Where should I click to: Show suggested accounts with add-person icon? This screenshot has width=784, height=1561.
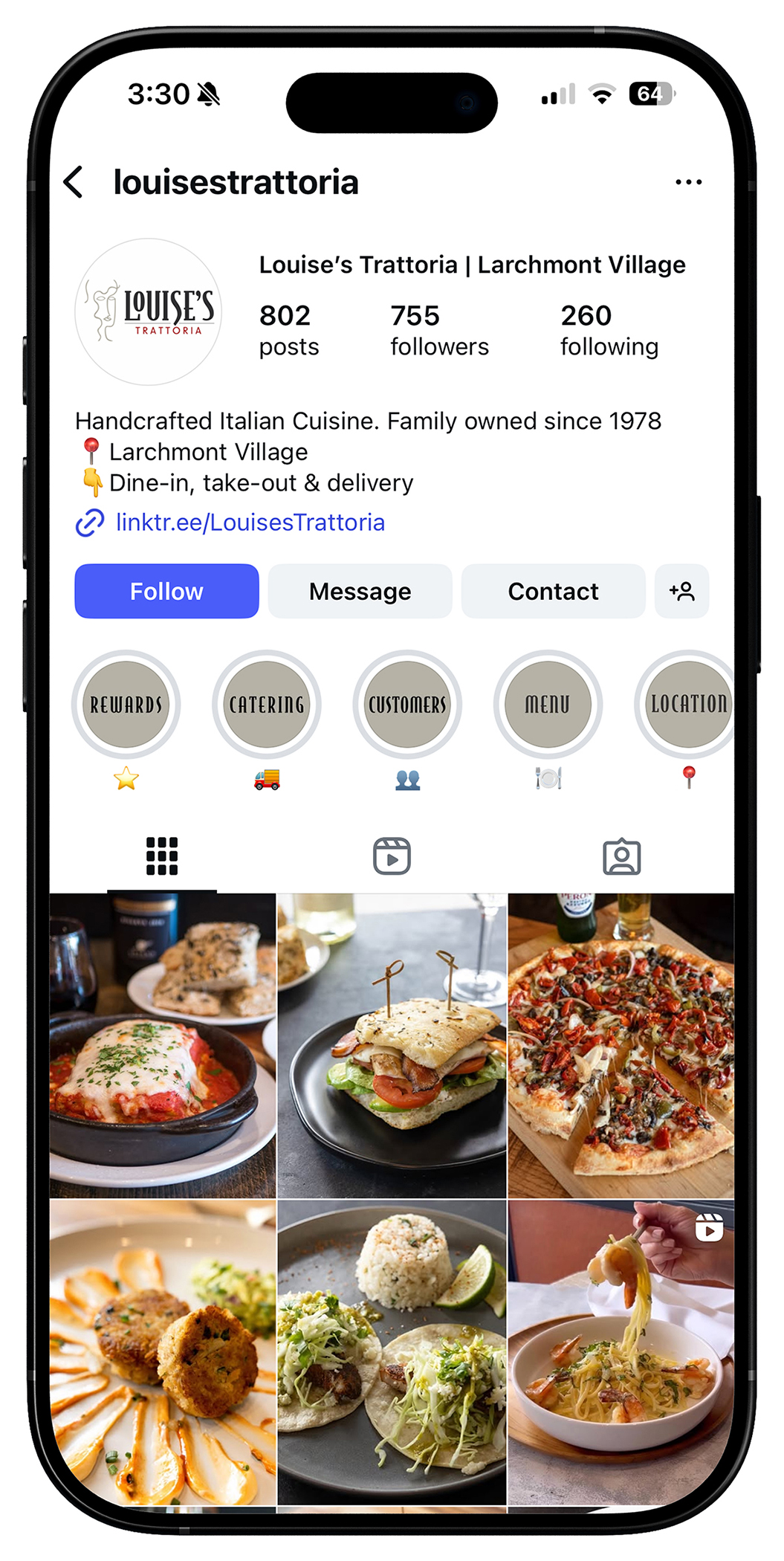coord(681,591)
